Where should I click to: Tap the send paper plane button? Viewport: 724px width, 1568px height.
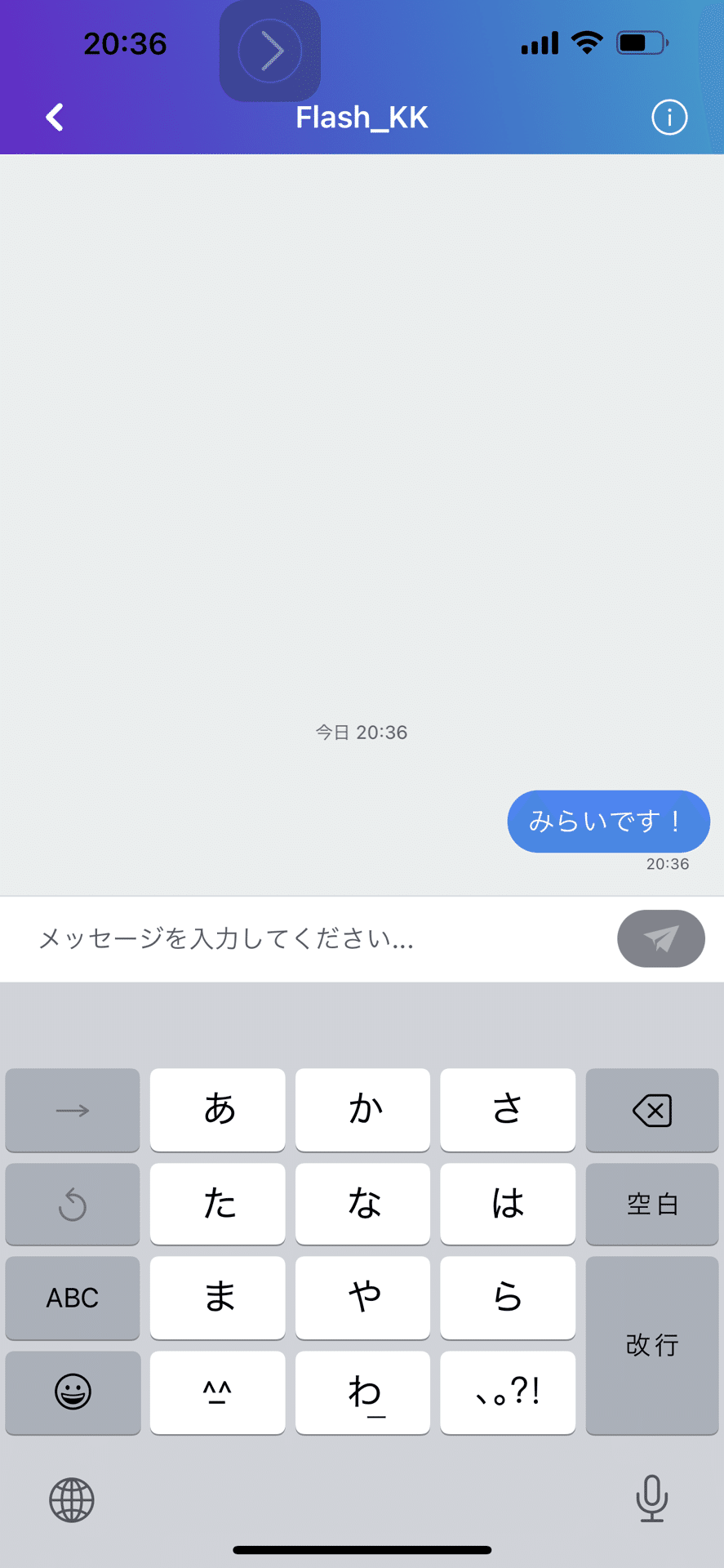pyautogui.click(x=661, y=938)
